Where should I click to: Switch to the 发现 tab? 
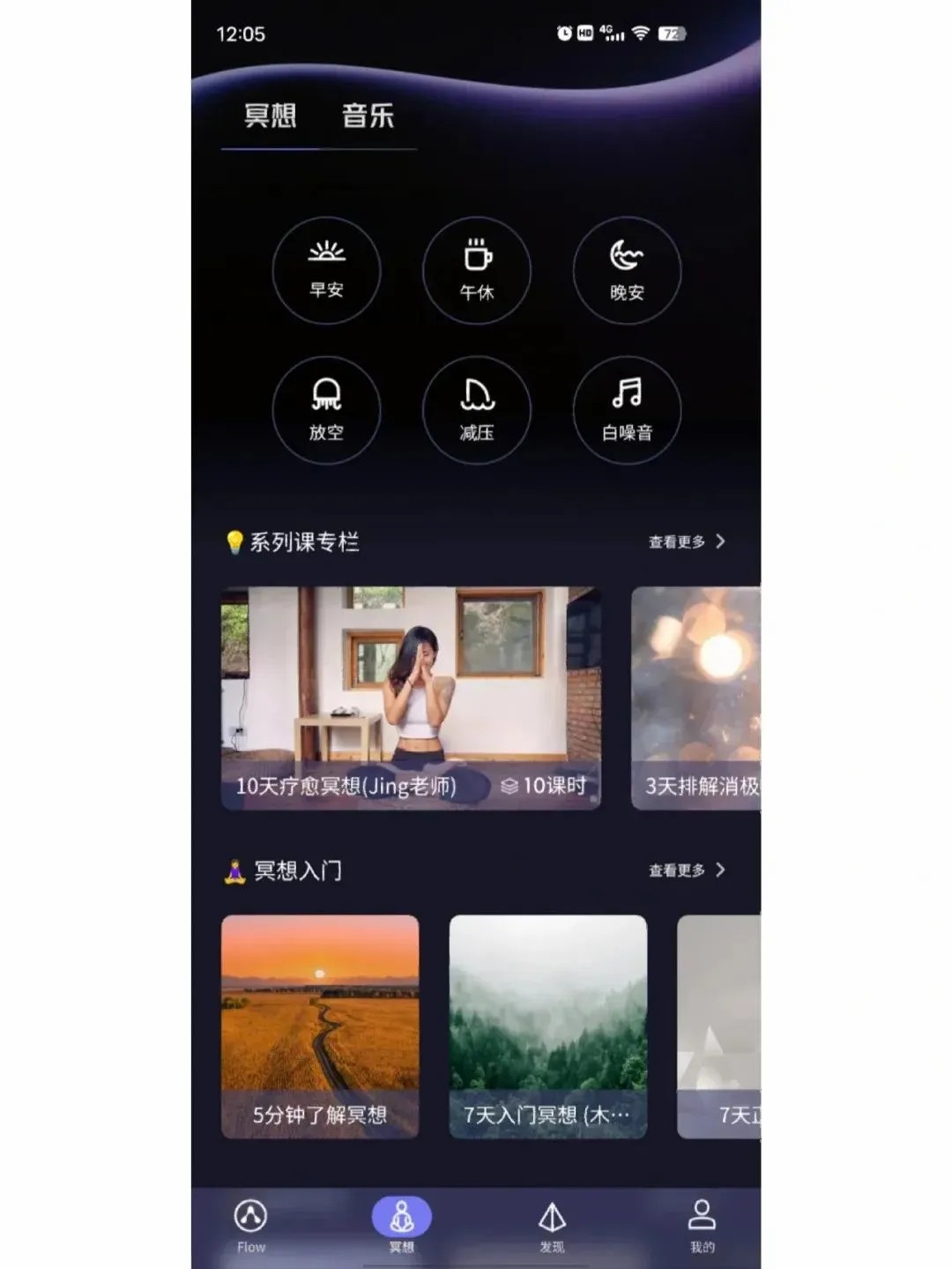pos(552,1225)
